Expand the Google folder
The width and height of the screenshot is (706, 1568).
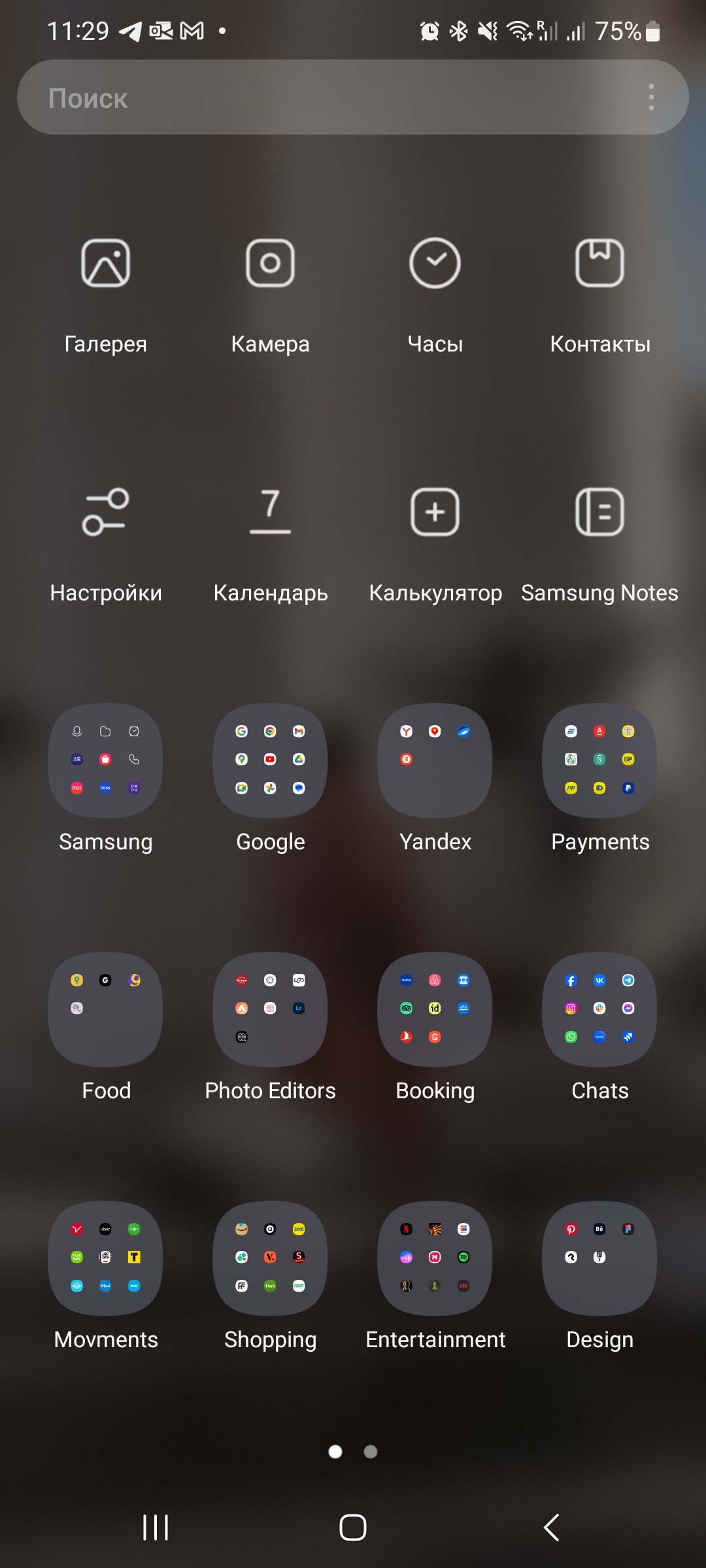pos(270,760)
